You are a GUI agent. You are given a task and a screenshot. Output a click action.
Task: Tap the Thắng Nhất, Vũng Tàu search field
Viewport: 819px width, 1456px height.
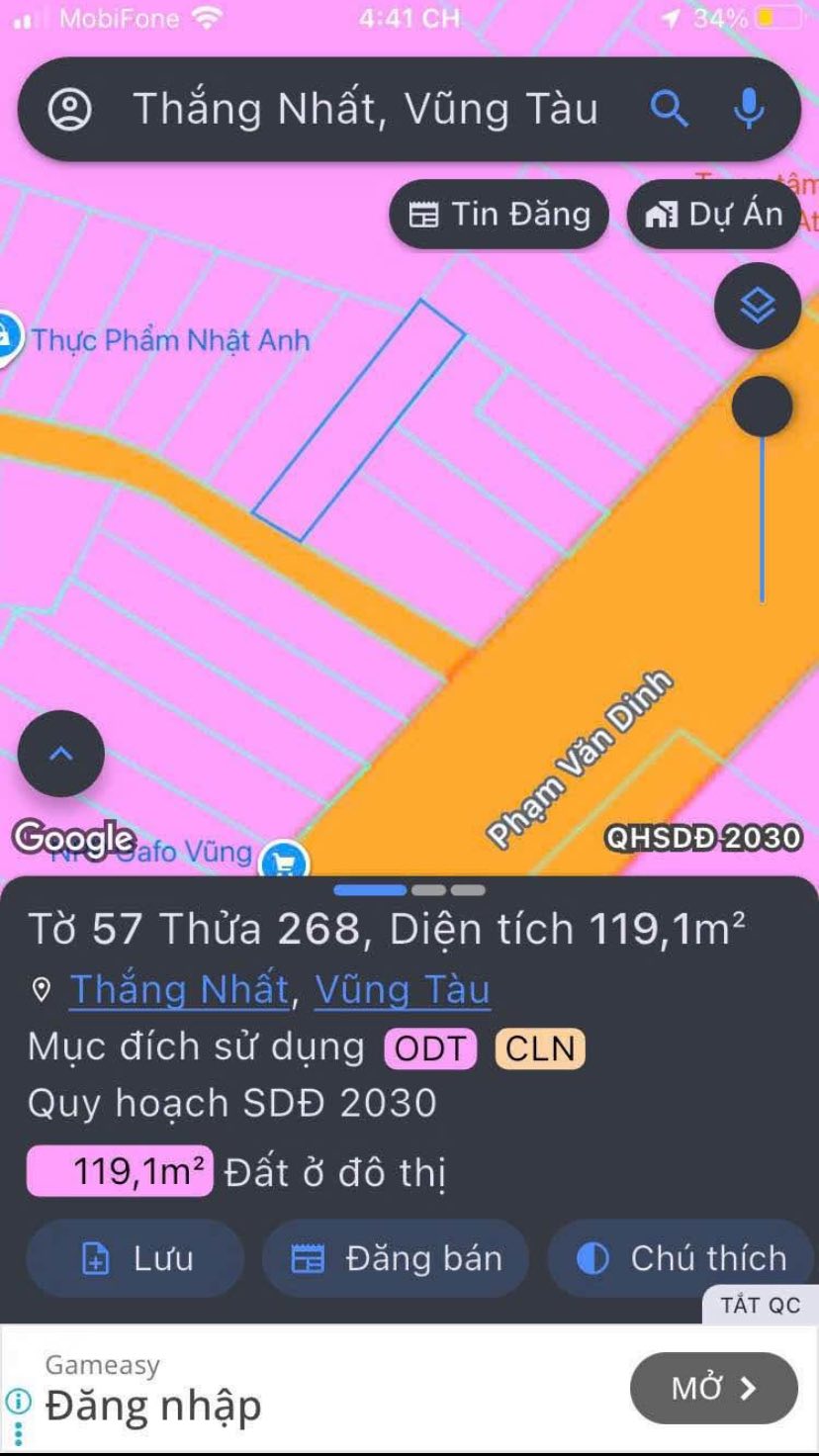tap(366, 110)
